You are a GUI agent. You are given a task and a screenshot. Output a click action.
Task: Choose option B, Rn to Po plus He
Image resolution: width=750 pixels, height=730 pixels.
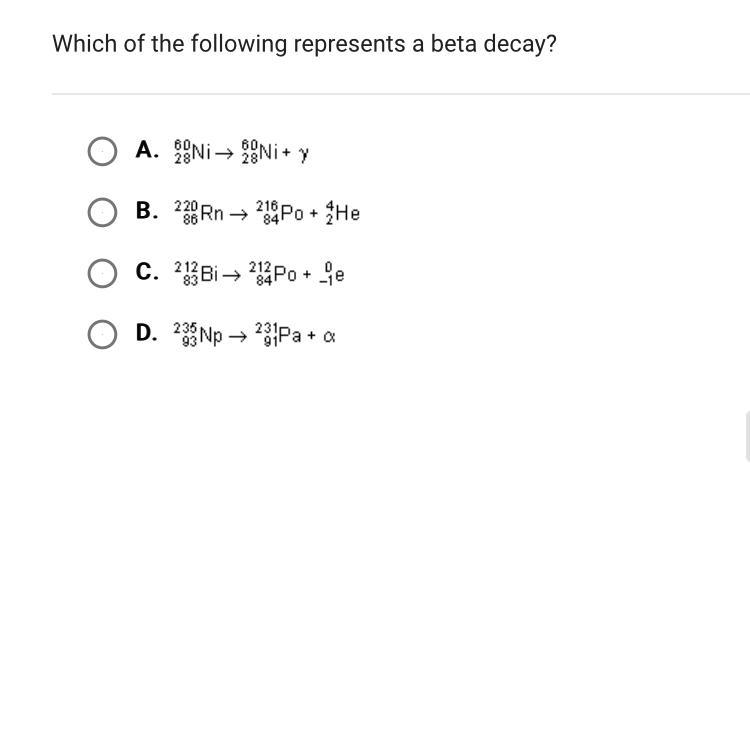(x=102, y=212)
